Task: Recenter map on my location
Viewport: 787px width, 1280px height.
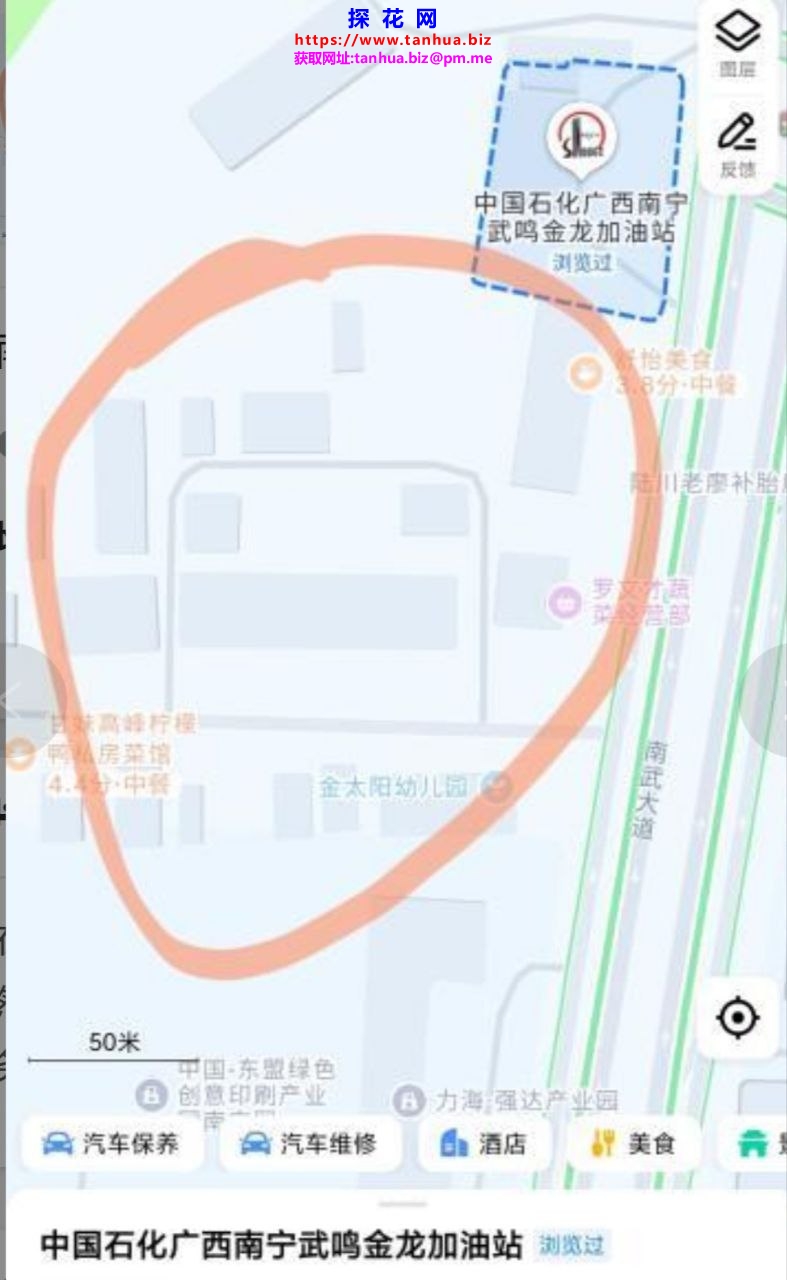Action: pos(738,1018)
